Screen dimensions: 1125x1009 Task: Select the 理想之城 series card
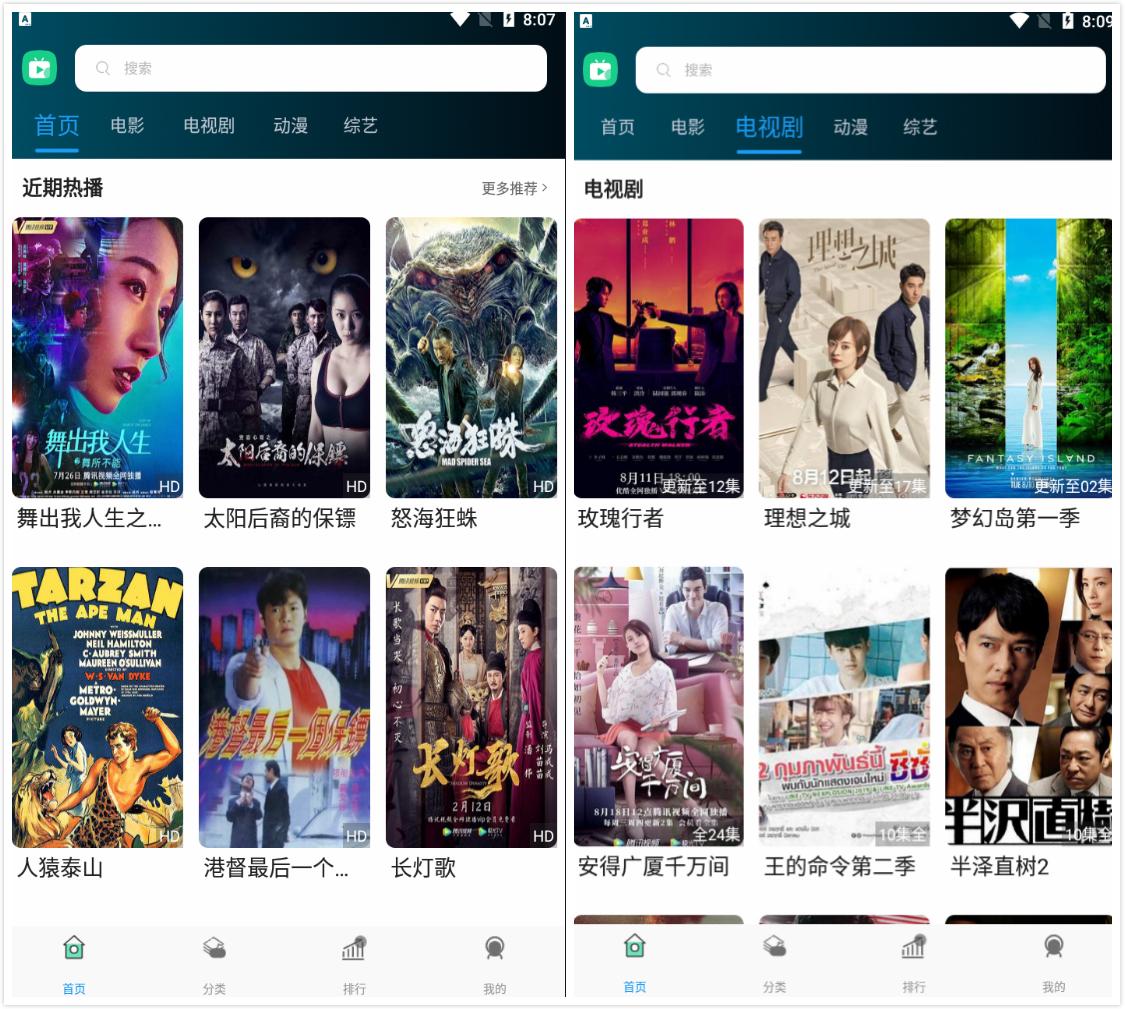coord(844,358)
